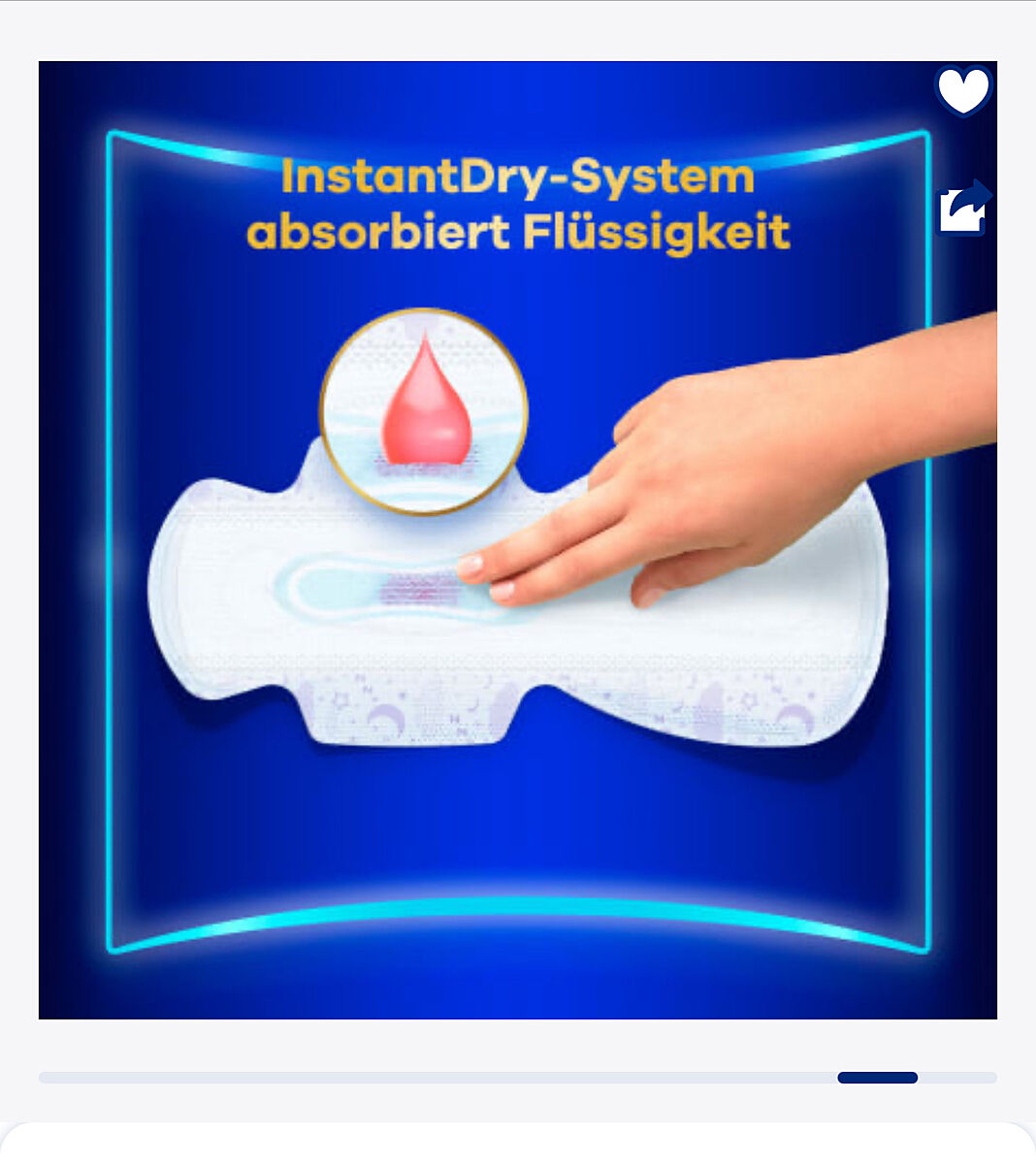
Task: Add product to favorites with heart icon
Action: coord(962,91)
